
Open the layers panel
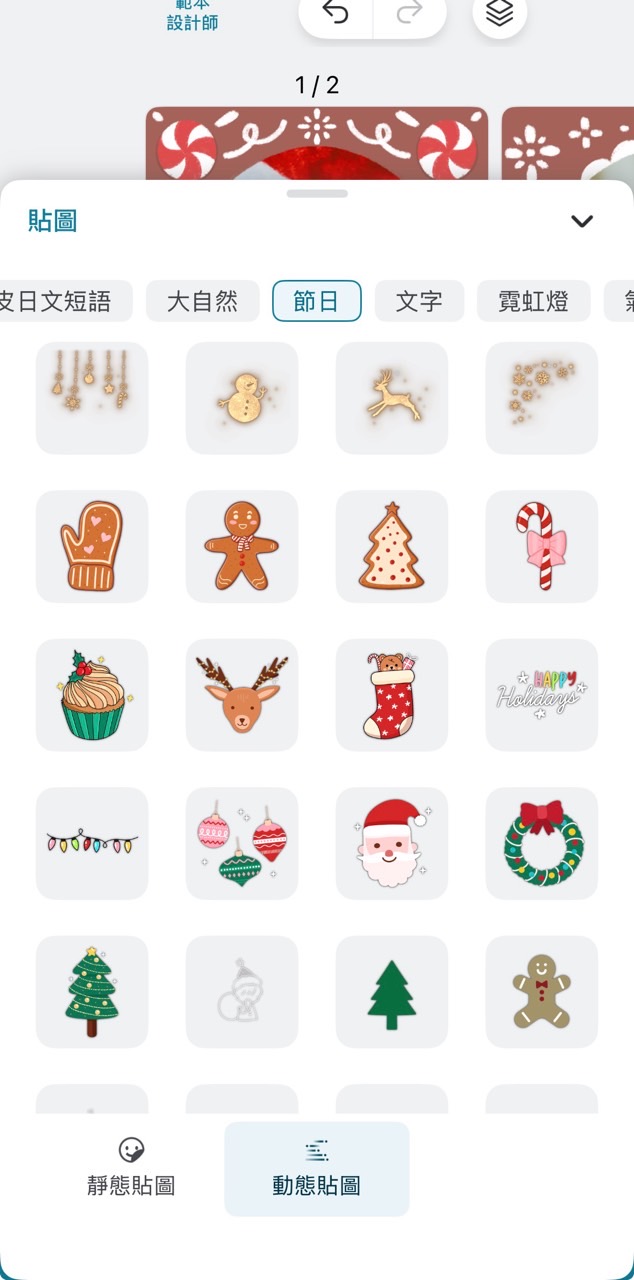pos(500,13)
